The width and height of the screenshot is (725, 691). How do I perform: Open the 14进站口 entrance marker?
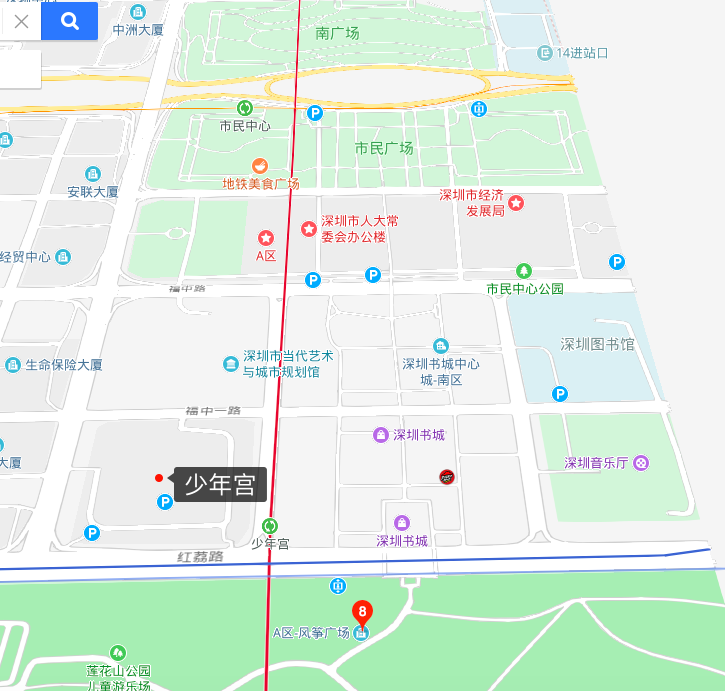[545, 52]
